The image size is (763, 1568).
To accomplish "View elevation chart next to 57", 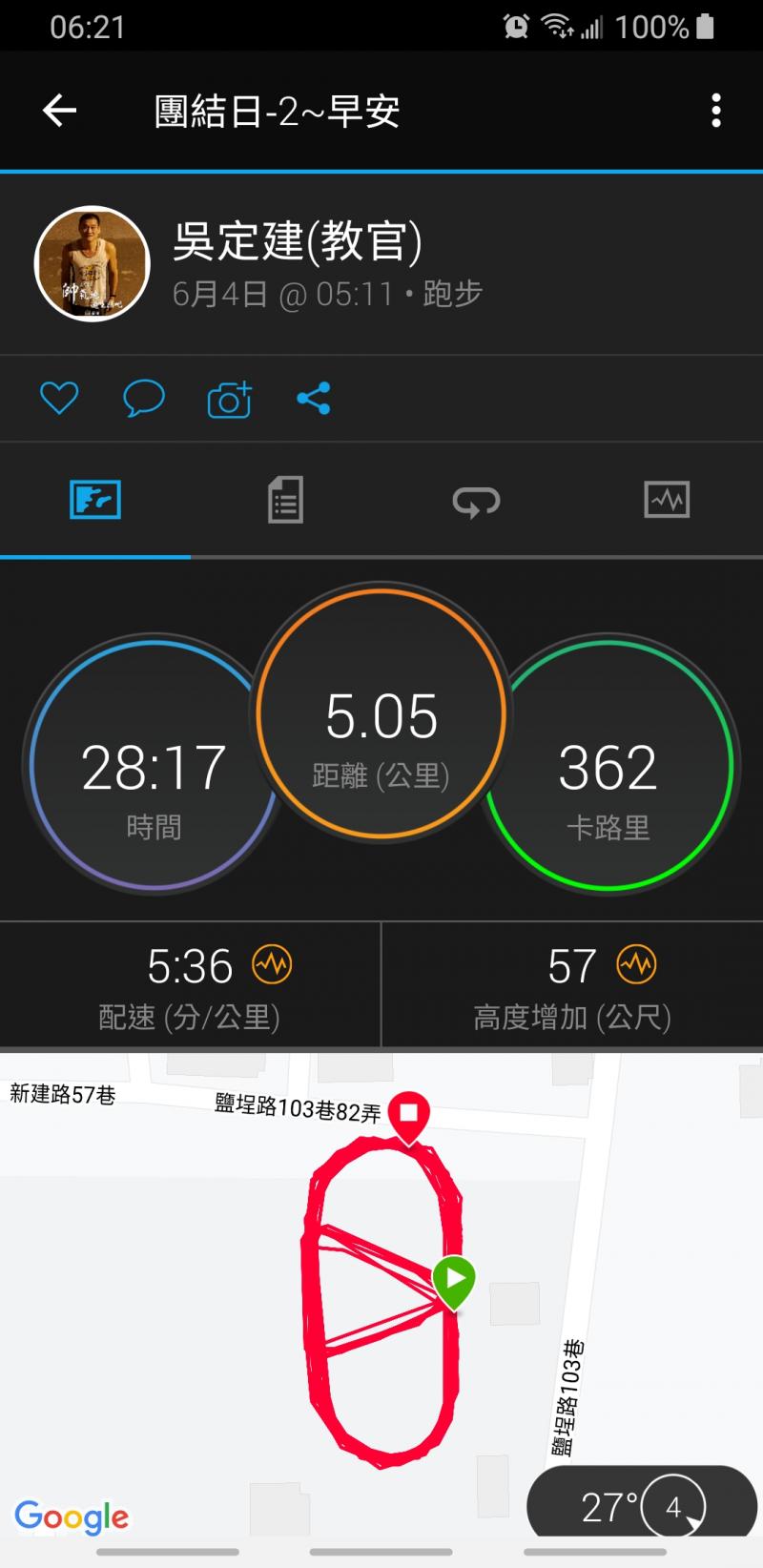I will [x=636, y=965].
